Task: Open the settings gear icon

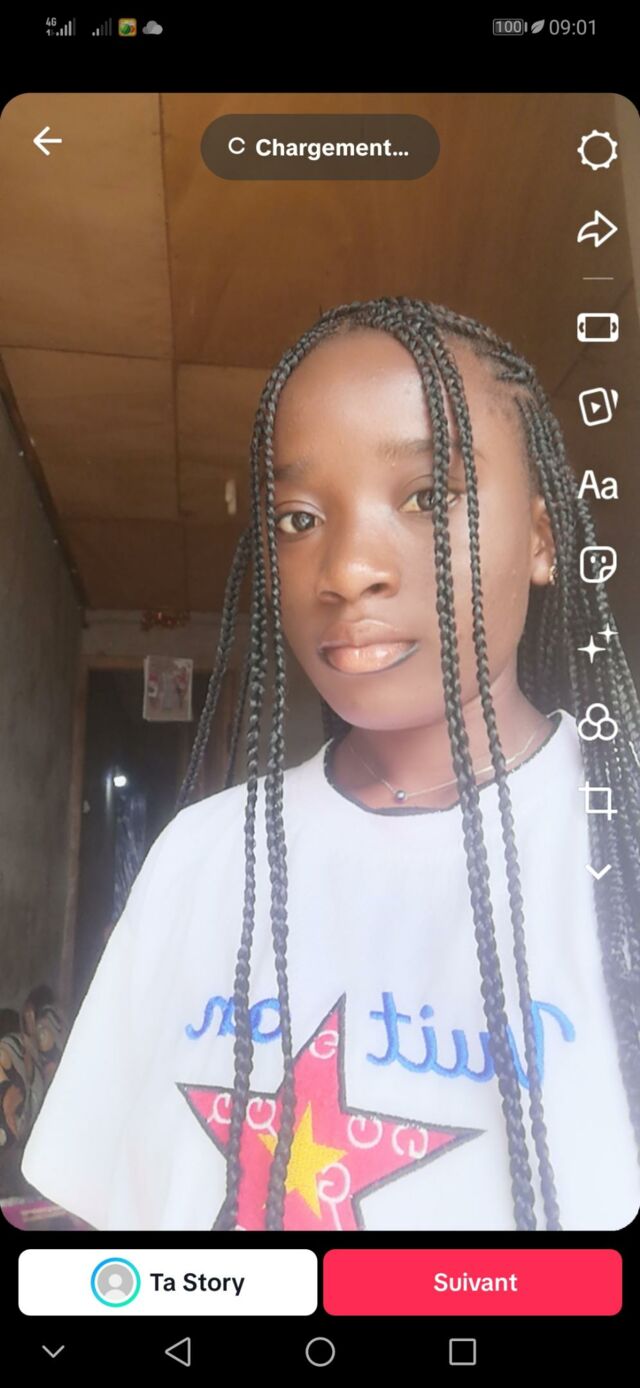Action: [597, 151]
